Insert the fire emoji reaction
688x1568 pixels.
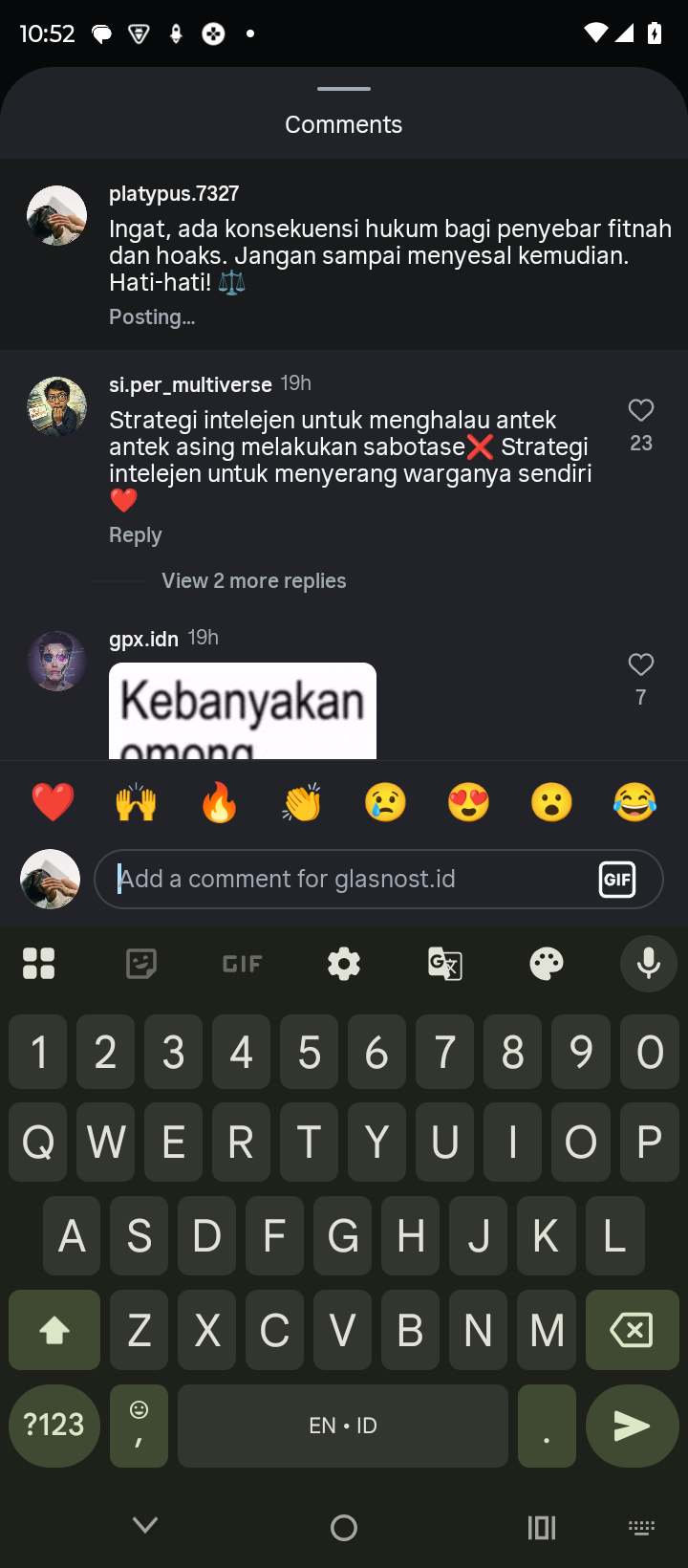point(219,802)
